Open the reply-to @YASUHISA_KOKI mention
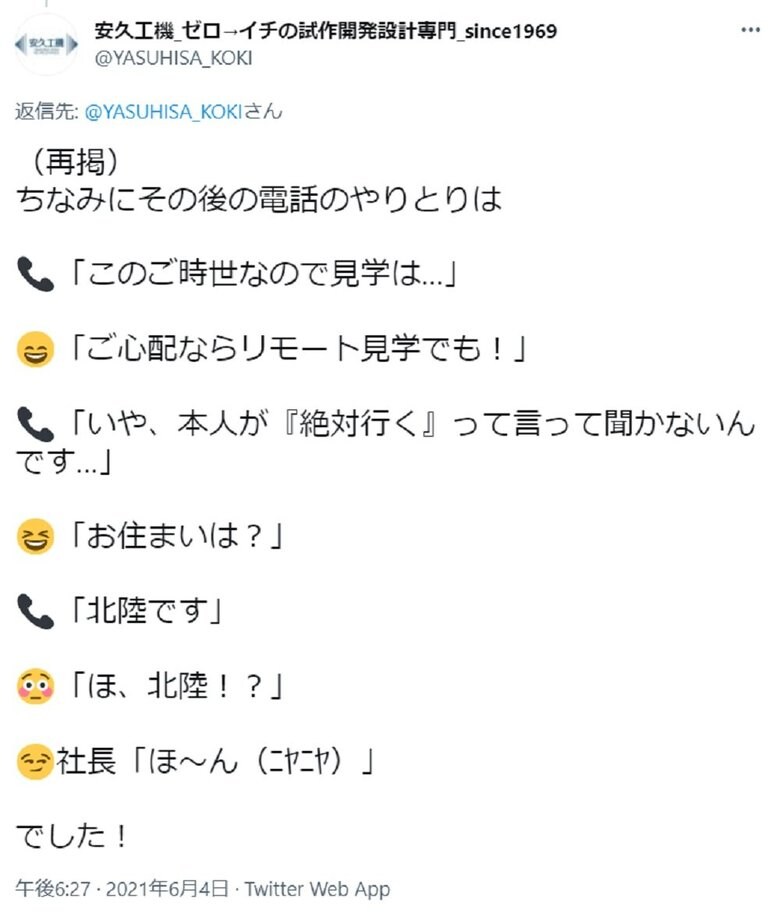 coord(164,112)
